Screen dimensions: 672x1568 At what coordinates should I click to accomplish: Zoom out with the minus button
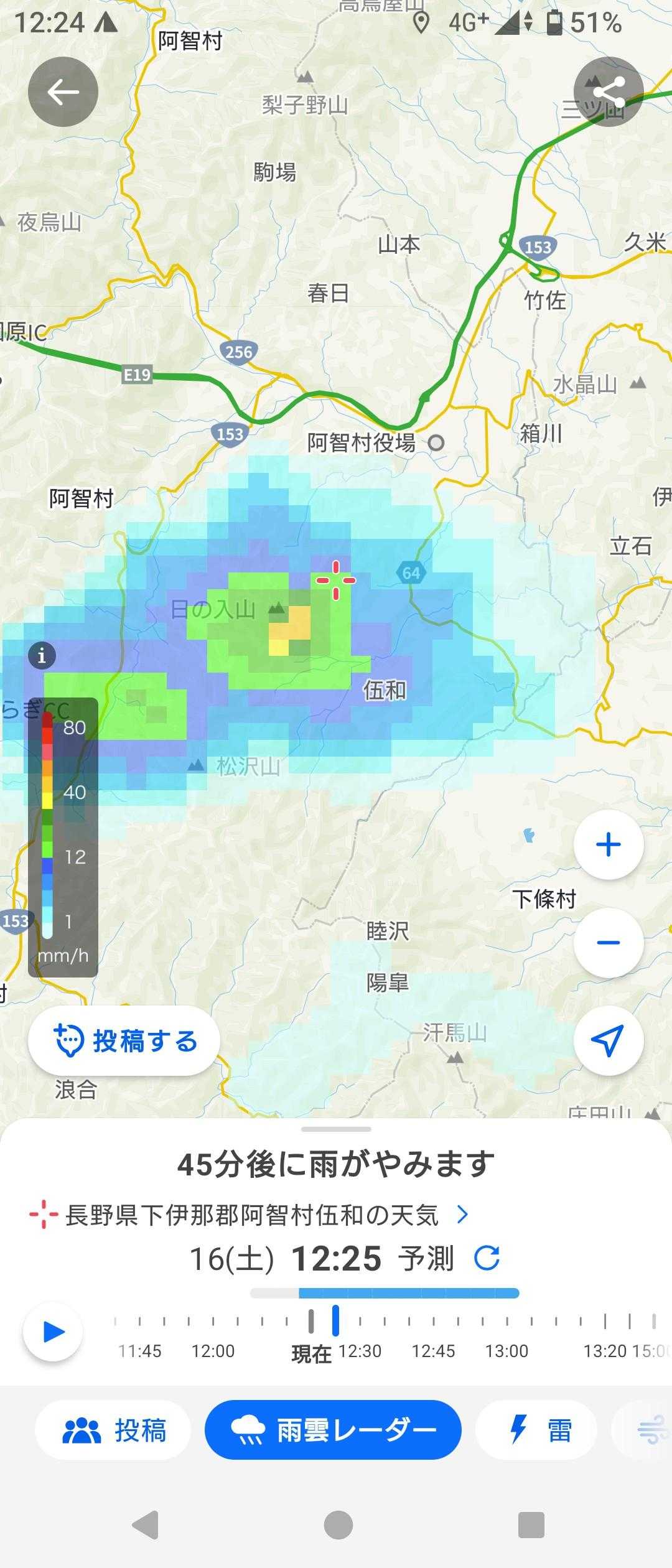(608, 942)
